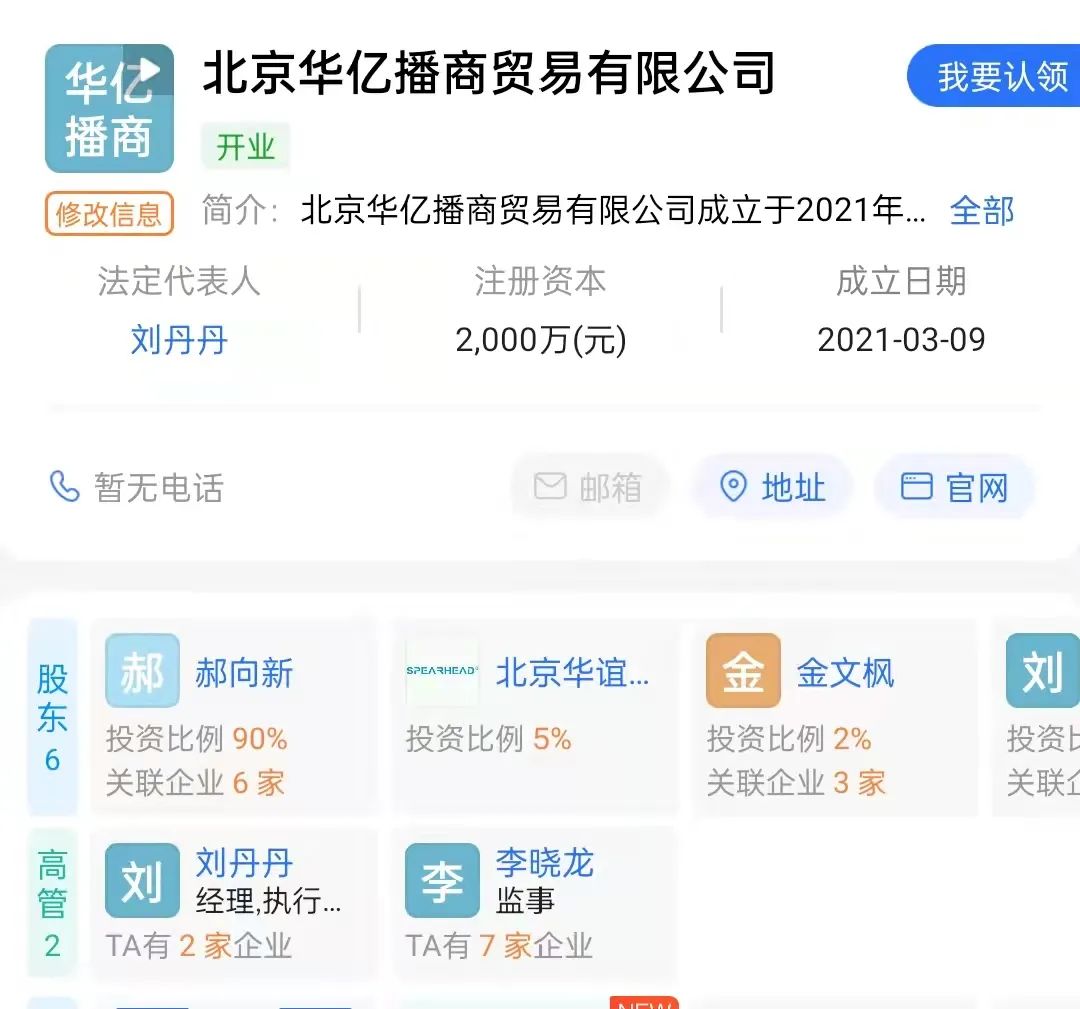Open 修改信息 to edit company info
This screenshot has height=1009, width=1080.
tap(109, 214)
